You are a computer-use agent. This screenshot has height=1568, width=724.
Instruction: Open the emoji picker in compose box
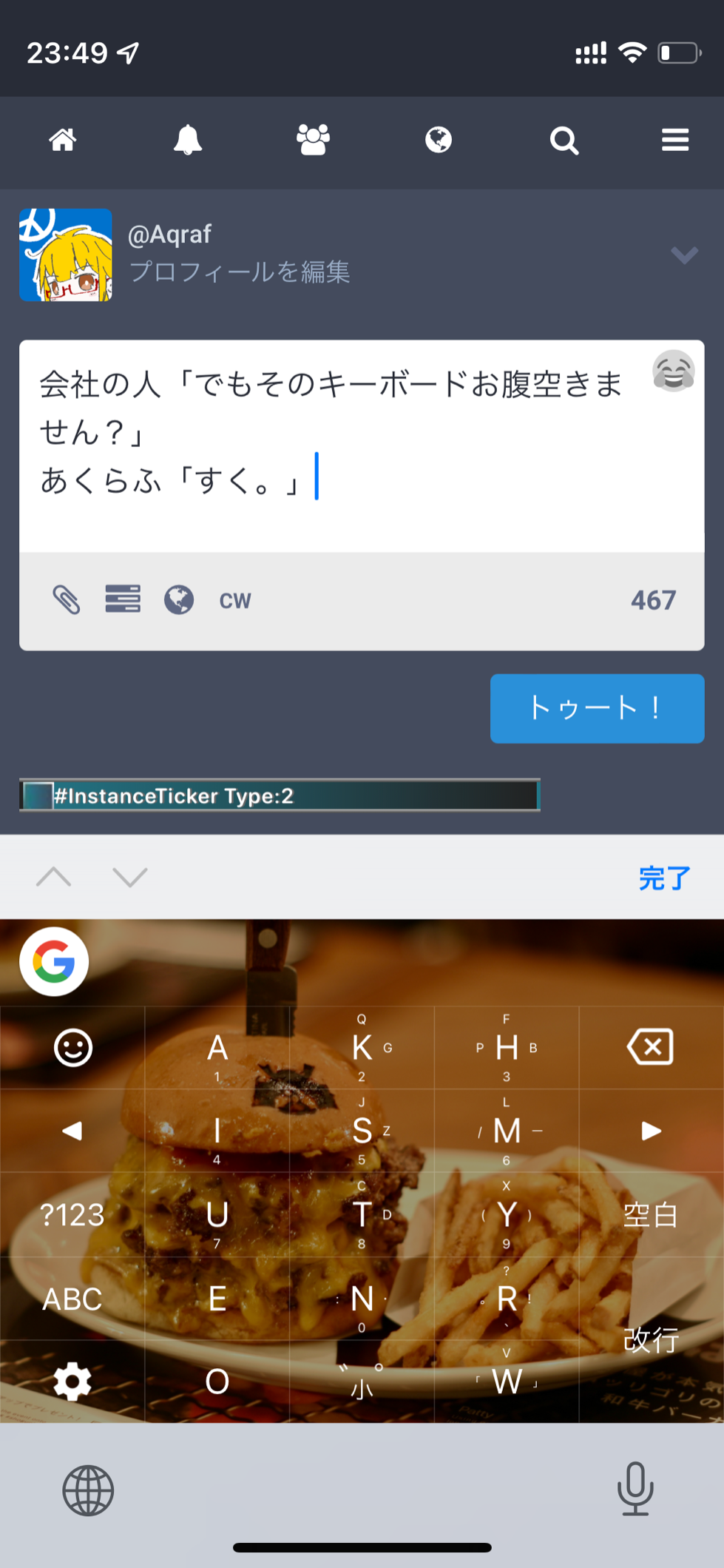coord(674,371)
